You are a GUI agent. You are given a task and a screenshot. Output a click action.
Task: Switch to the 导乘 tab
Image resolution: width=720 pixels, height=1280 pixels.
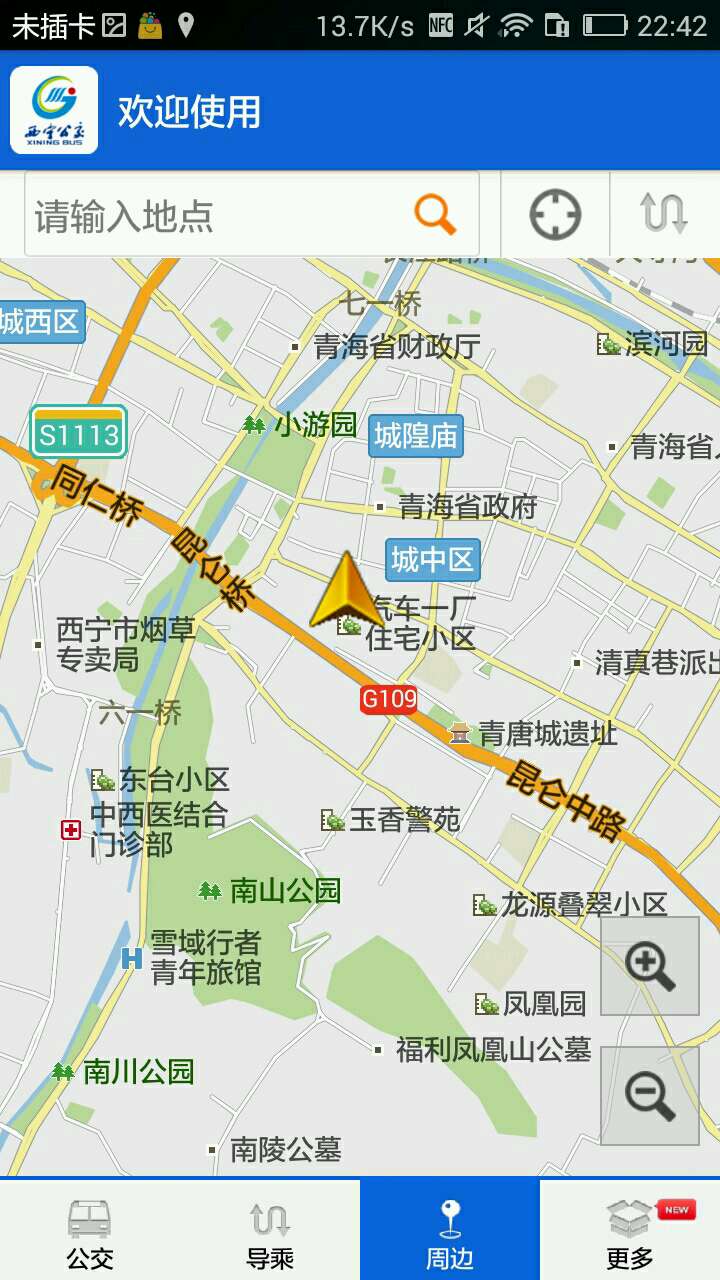point(270,1230)
